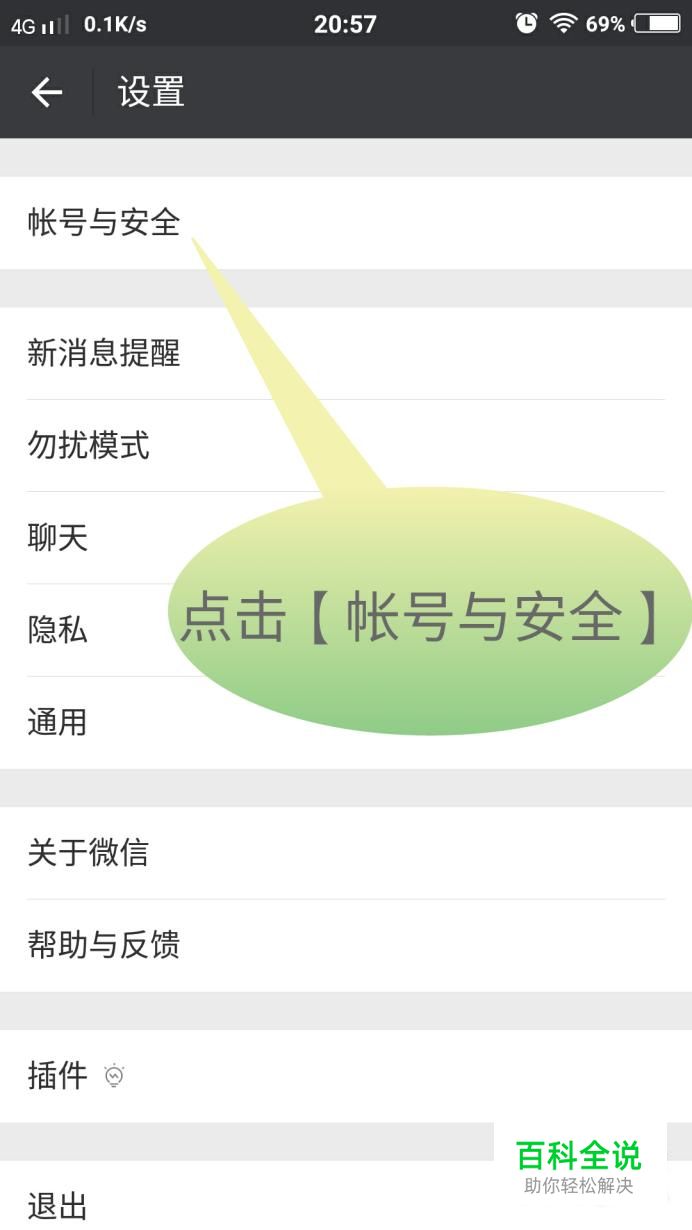Open 勿扰模式 settings
This screenshot has height=1230, width=692.
(x=89, y=445)
